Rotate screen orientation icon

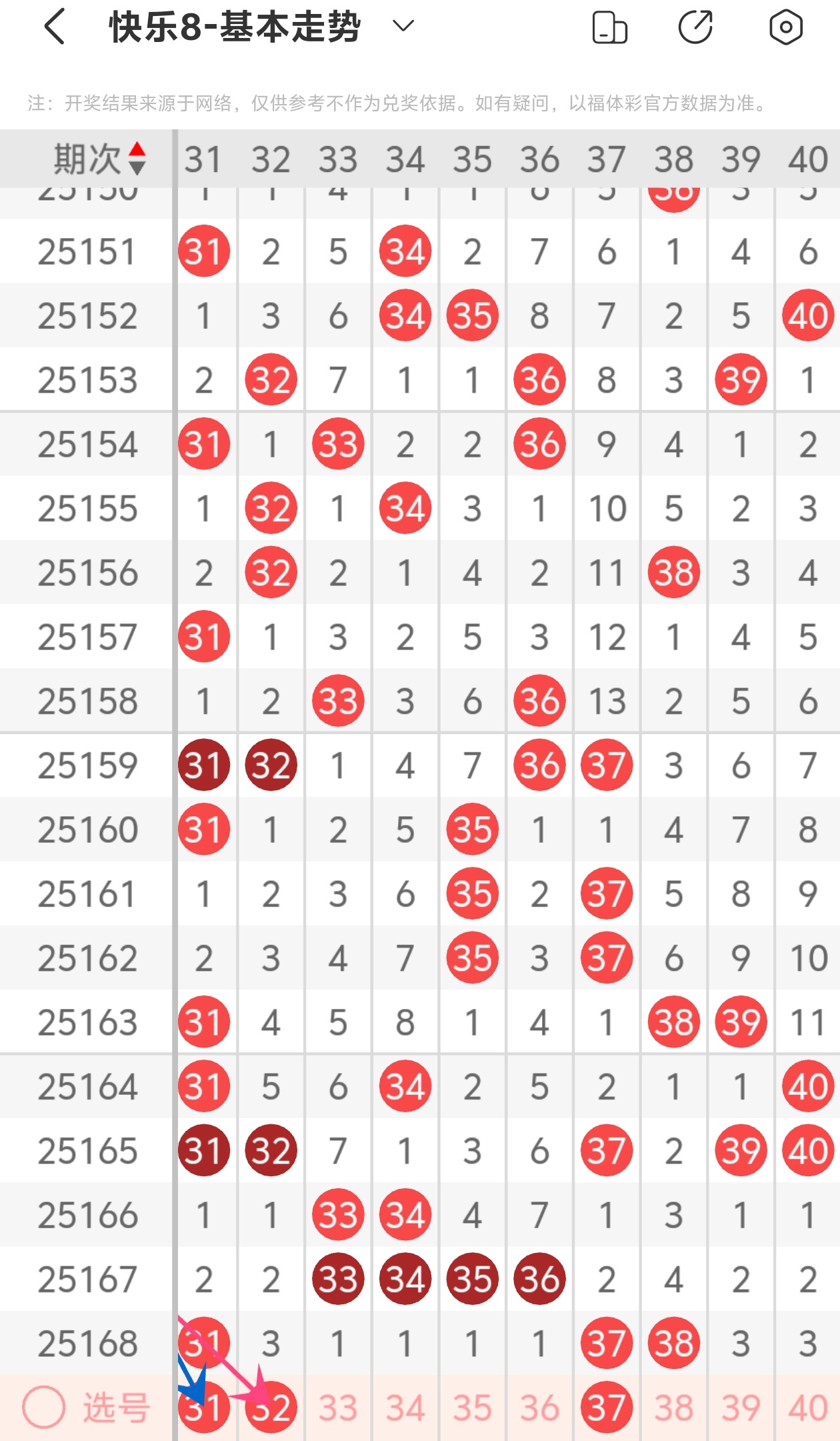coord(609,27)
